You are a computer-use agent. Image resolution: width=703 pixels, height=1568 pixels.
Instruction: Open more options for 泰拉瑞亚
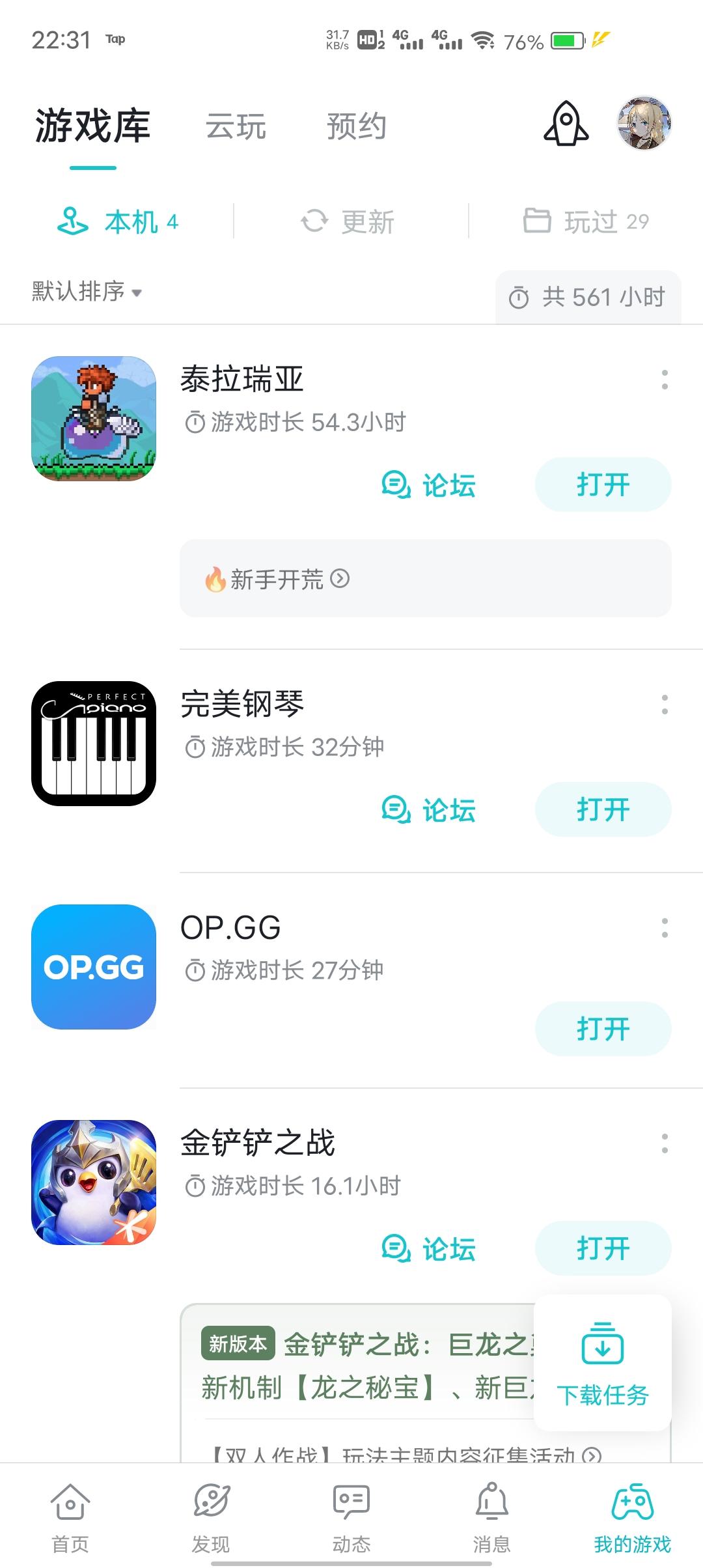[x=664, y=380]
